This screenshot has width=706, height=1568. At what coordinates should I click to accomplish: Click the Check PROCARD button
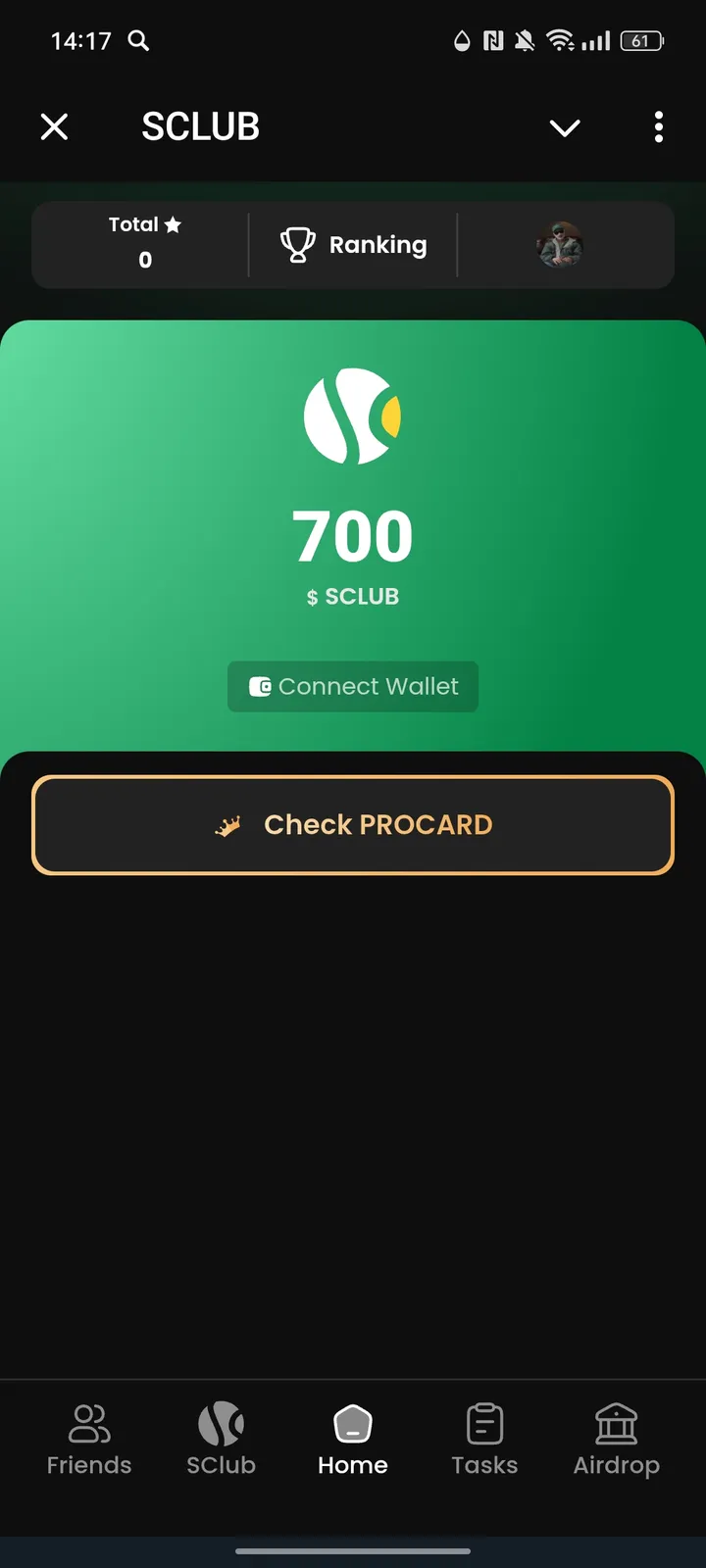353,825
